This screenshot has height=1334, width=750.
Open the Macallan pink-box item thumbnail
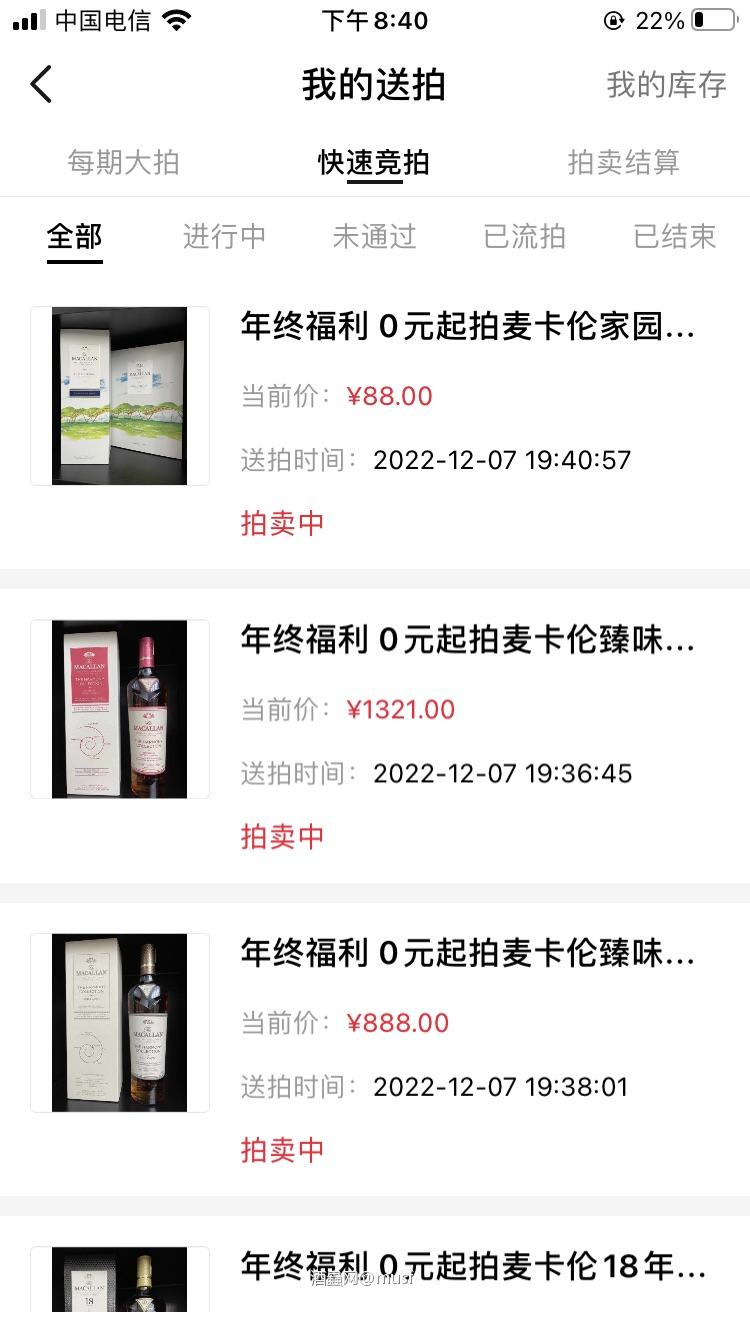coord(119,709)
